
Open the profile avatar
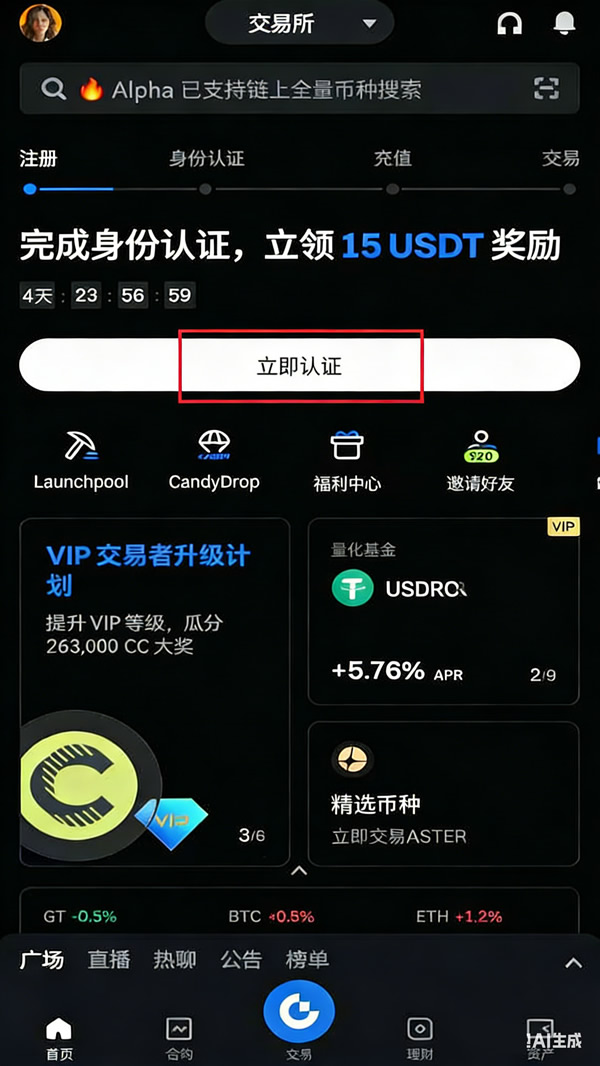tap(40, 22)
